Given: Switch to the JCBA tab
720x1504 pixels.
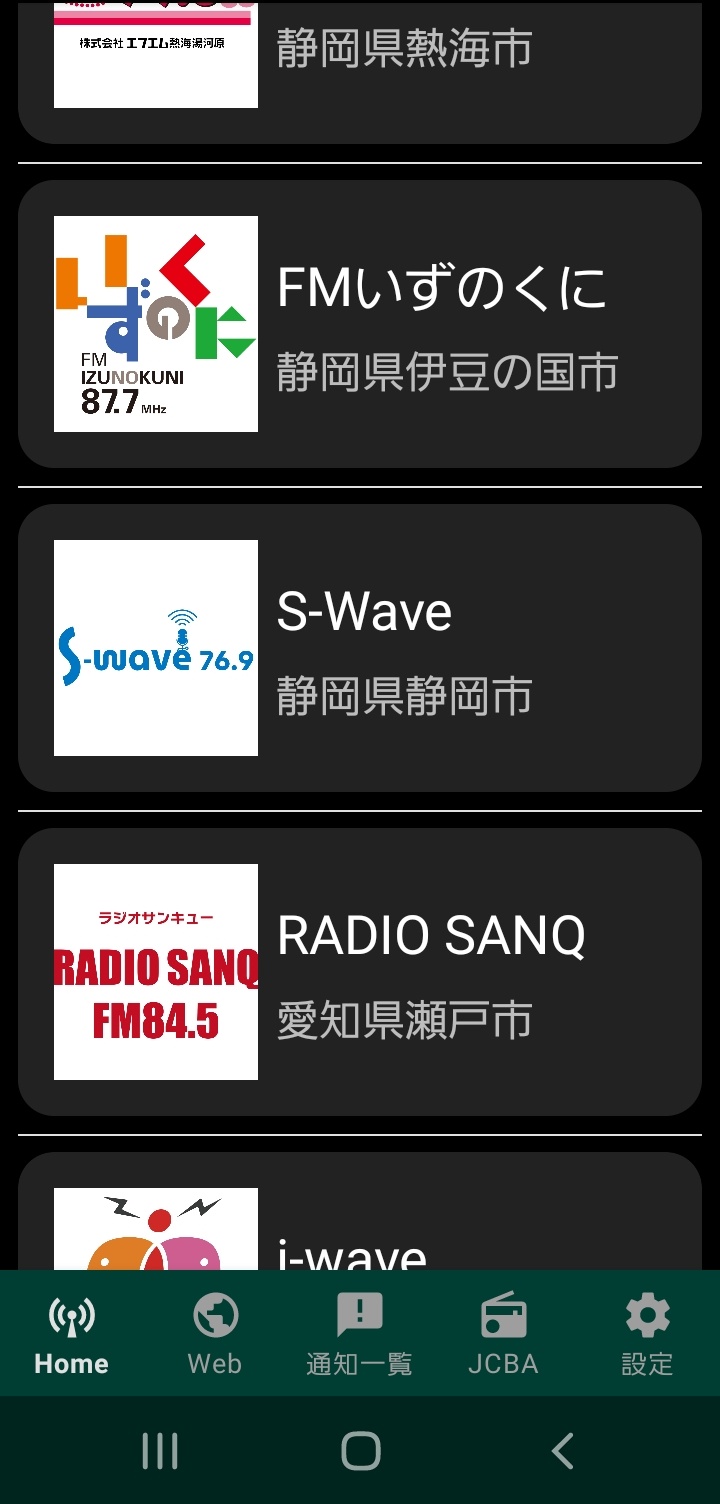Looking at the screenshot, I should click(x=503, y=1334).
